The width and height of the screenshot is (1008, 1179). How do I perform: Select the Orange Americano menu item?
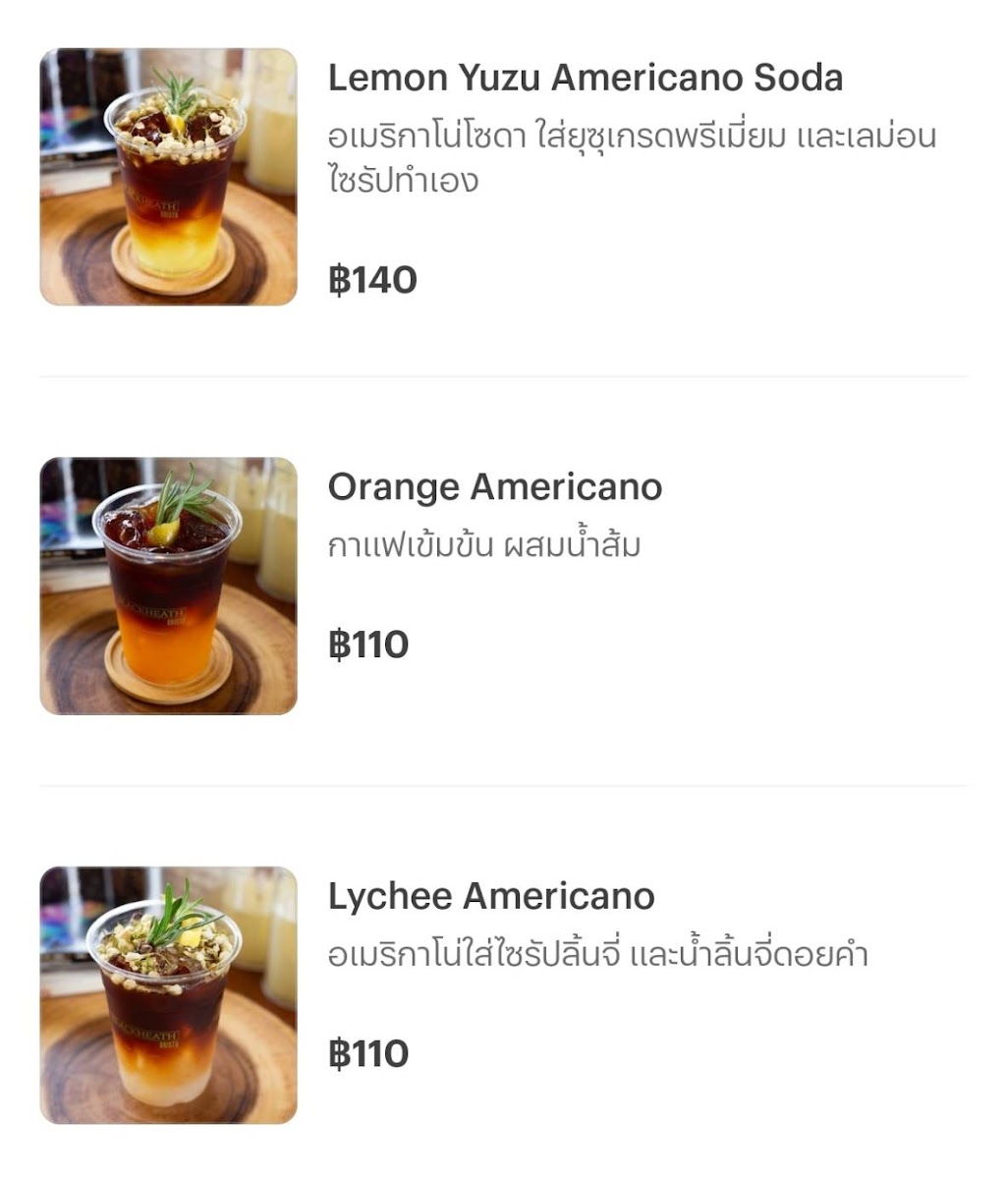(x=494, y=487)
